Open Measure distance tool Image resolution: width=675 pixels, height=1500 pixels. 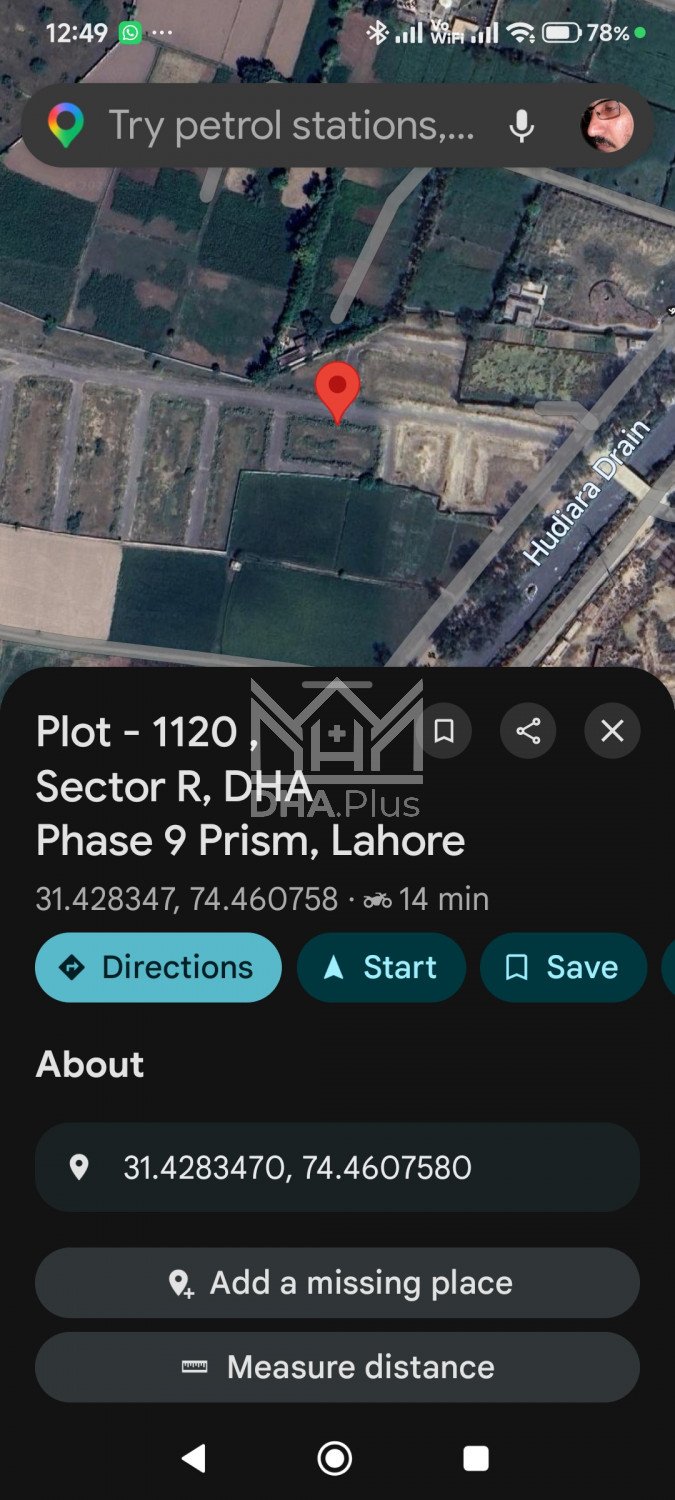[337, 1367]
